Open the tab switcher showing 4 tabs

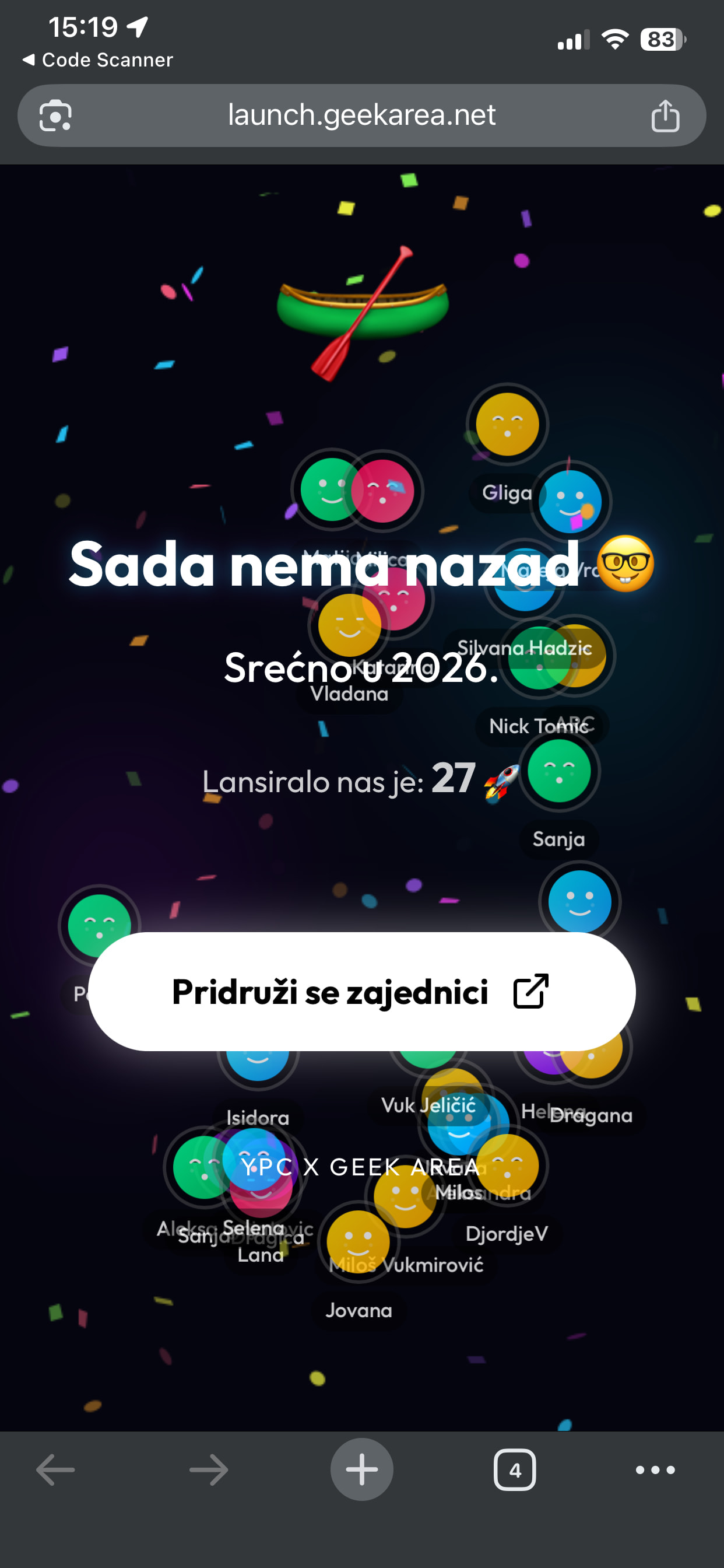(x=515, y=1470)
